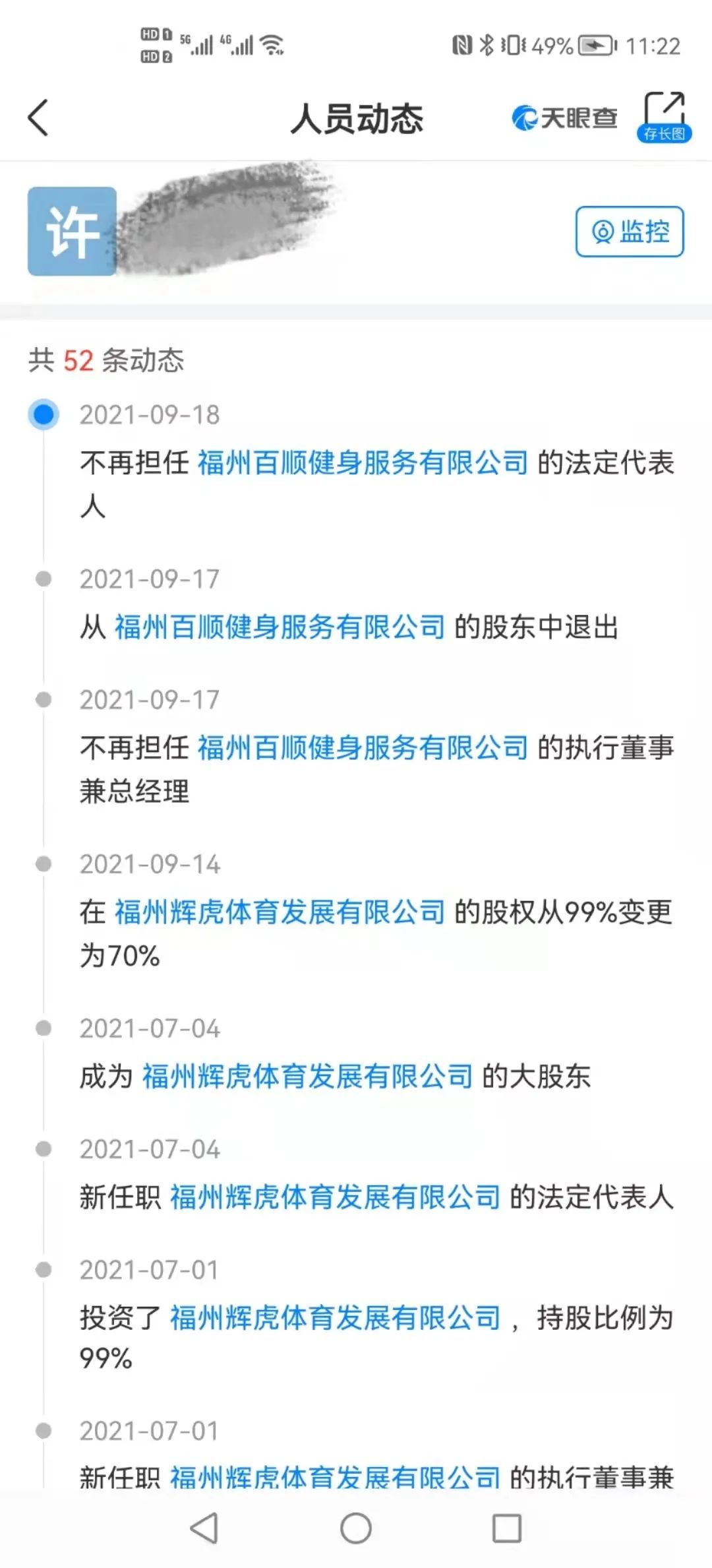Screen dimensions: 712x1568
Task: Click the back arrow to exit 人员动态
Action: (x=38, y=116)
